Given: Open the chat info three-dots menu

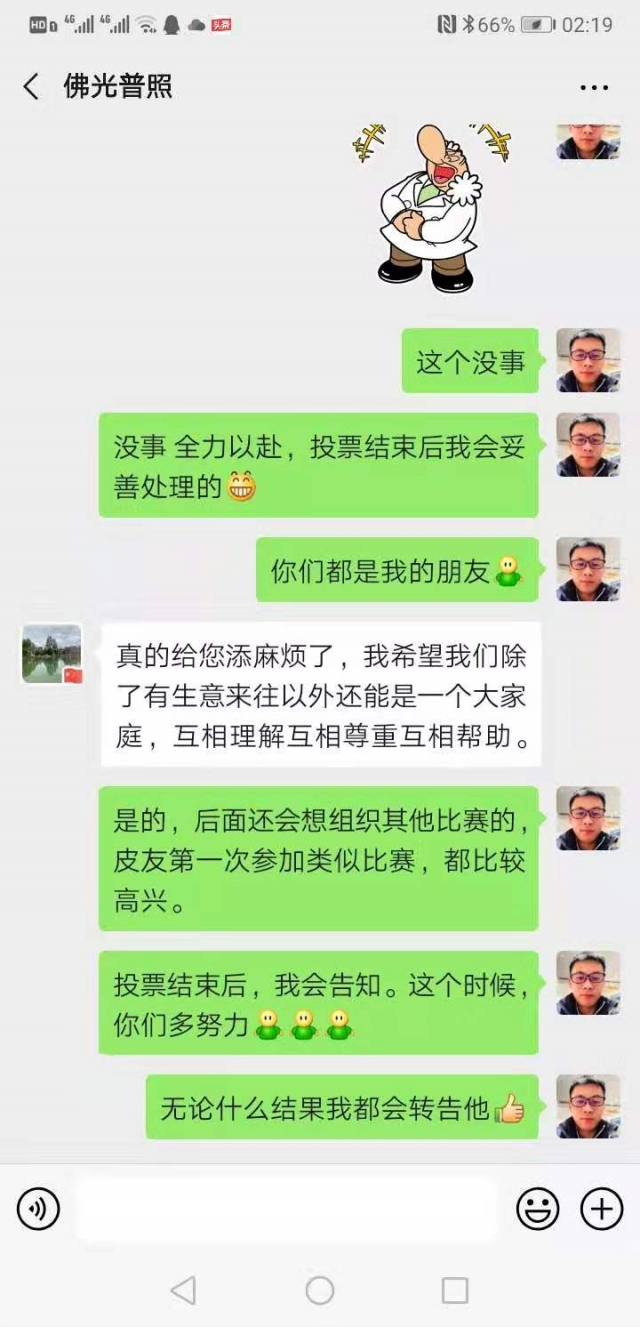Looking at the screenshot, I should point(594,88).
